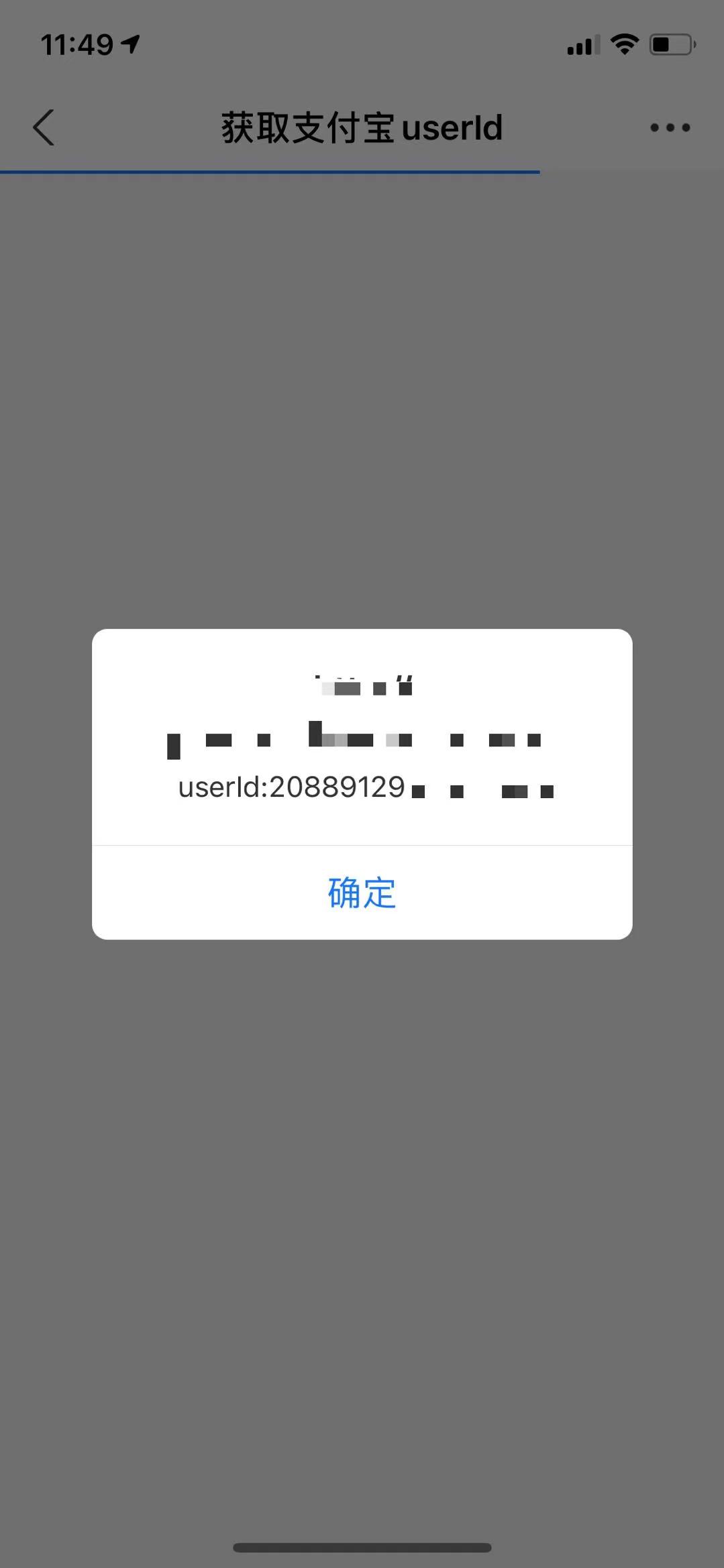The image size is (724, 1568).
Task: Tap the active tab underline area
Action: click(x=270, y=171)
